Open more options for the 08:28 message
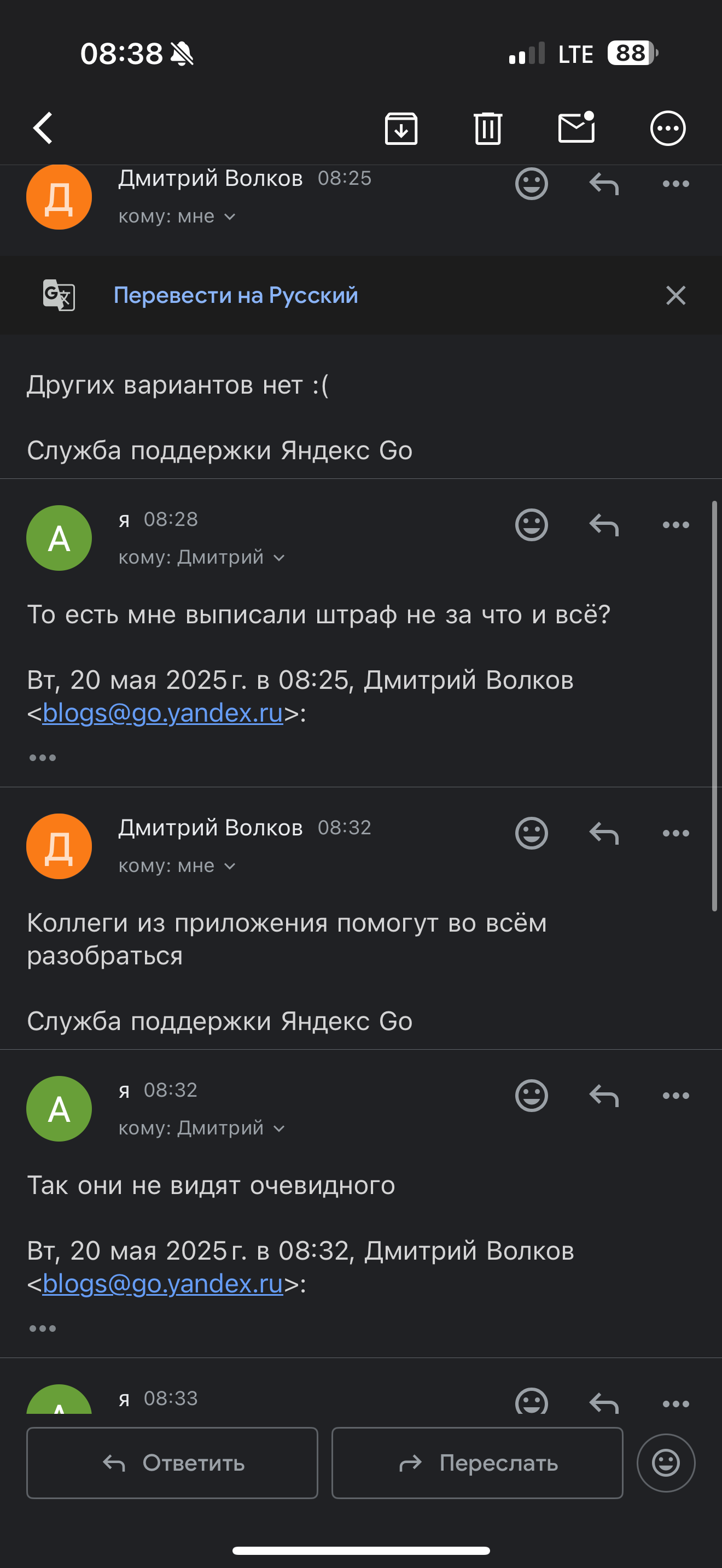This screenshot has width=722, height=1568. pos(675,525)
